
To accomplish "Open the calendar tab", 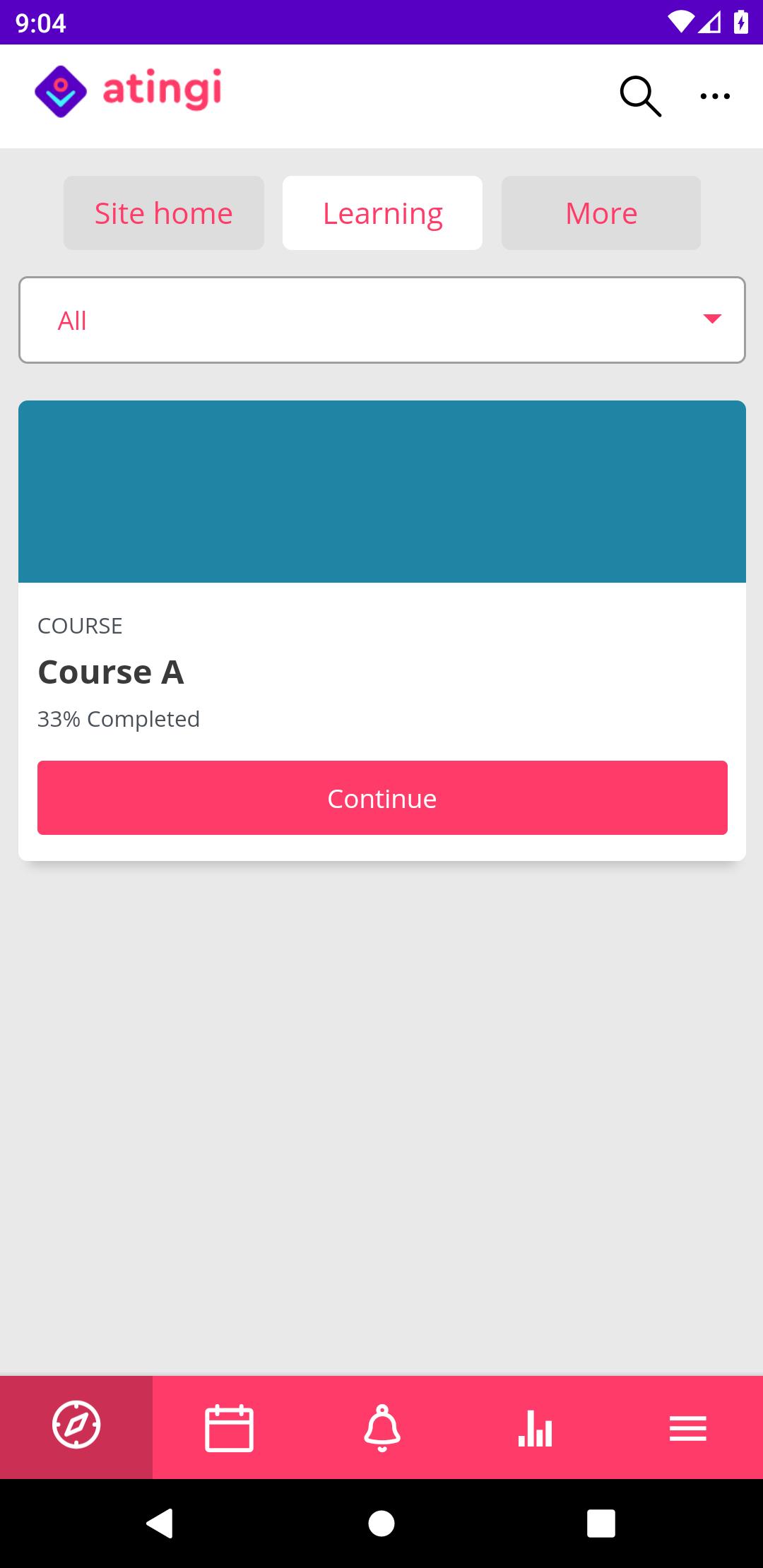I will pos(229,1427).
